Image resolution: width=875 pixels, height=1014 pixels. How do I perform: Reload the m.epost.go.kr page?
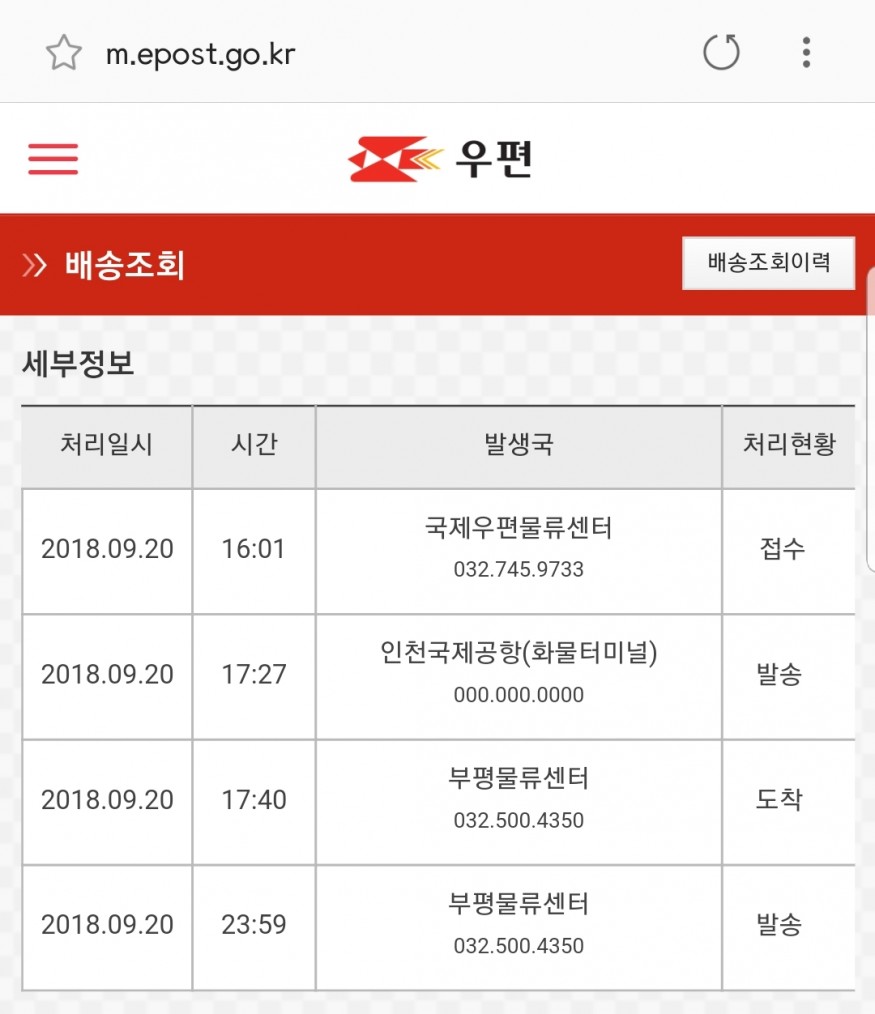click(x=721, y=52)
